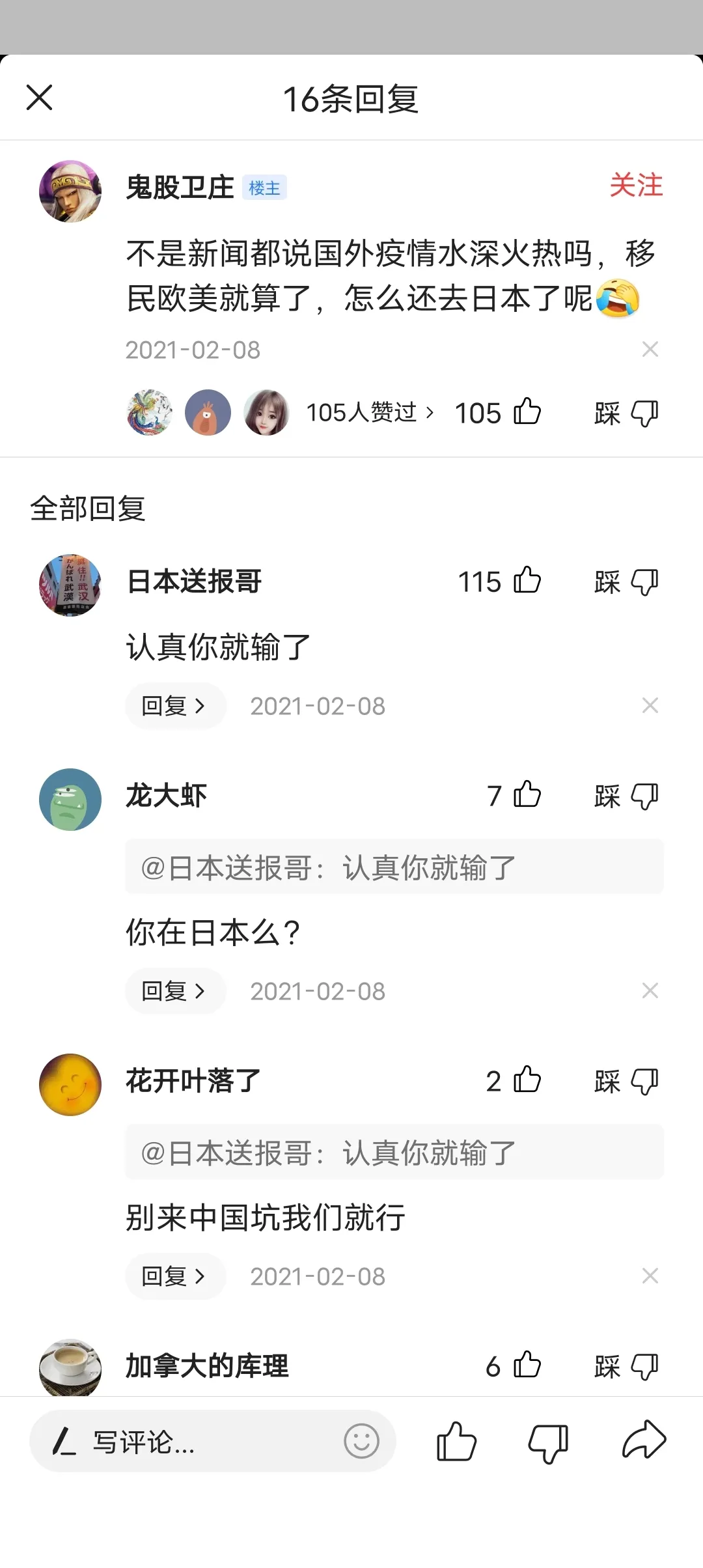Image resolution: width=703 pixels, height=1568 pixels.
Task: View 龙大虾's profile from the username
Action: [167, 795]
